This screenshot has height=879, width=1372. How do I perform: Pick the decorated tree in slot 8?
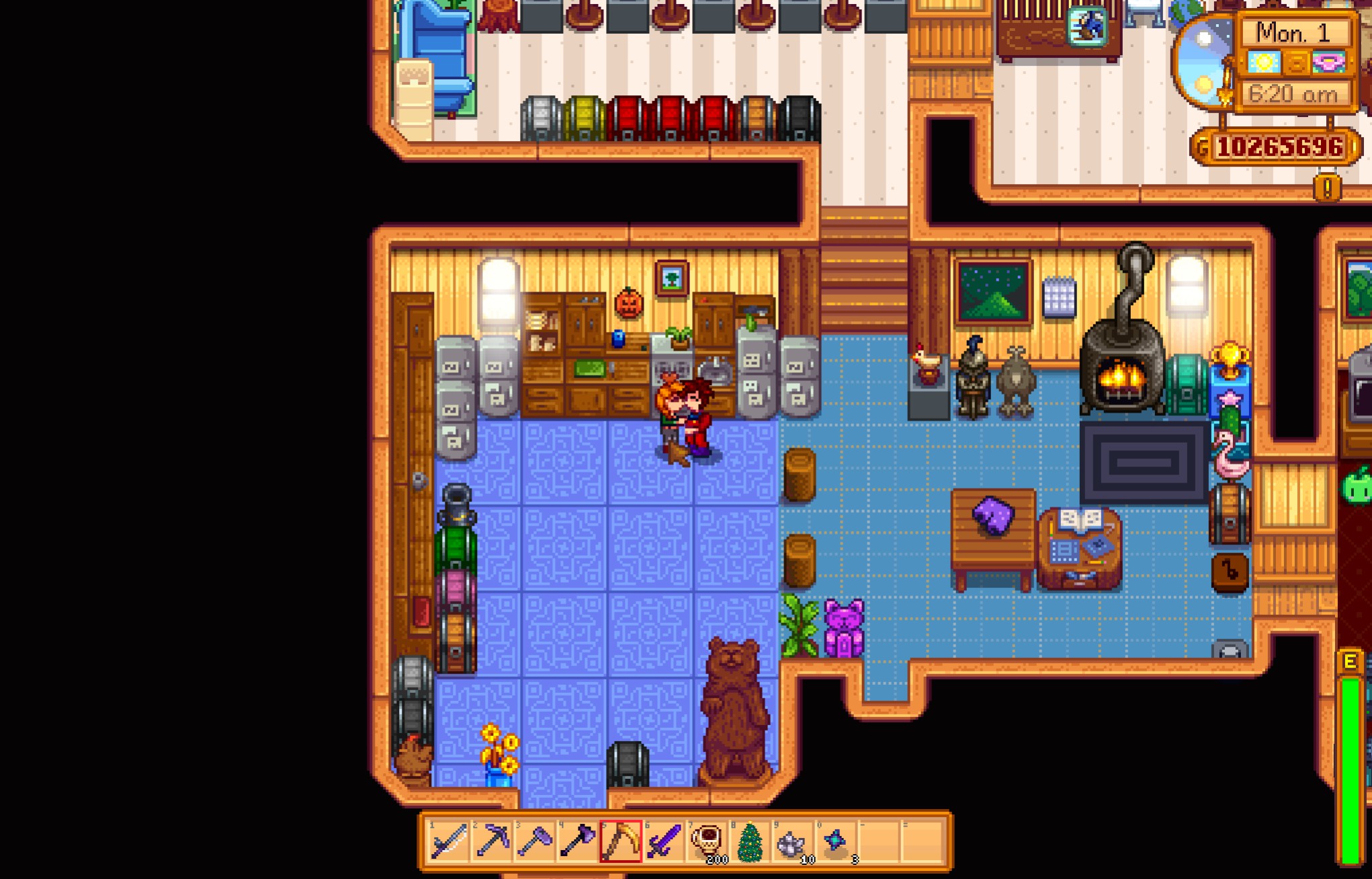click(x=750, y=841)
